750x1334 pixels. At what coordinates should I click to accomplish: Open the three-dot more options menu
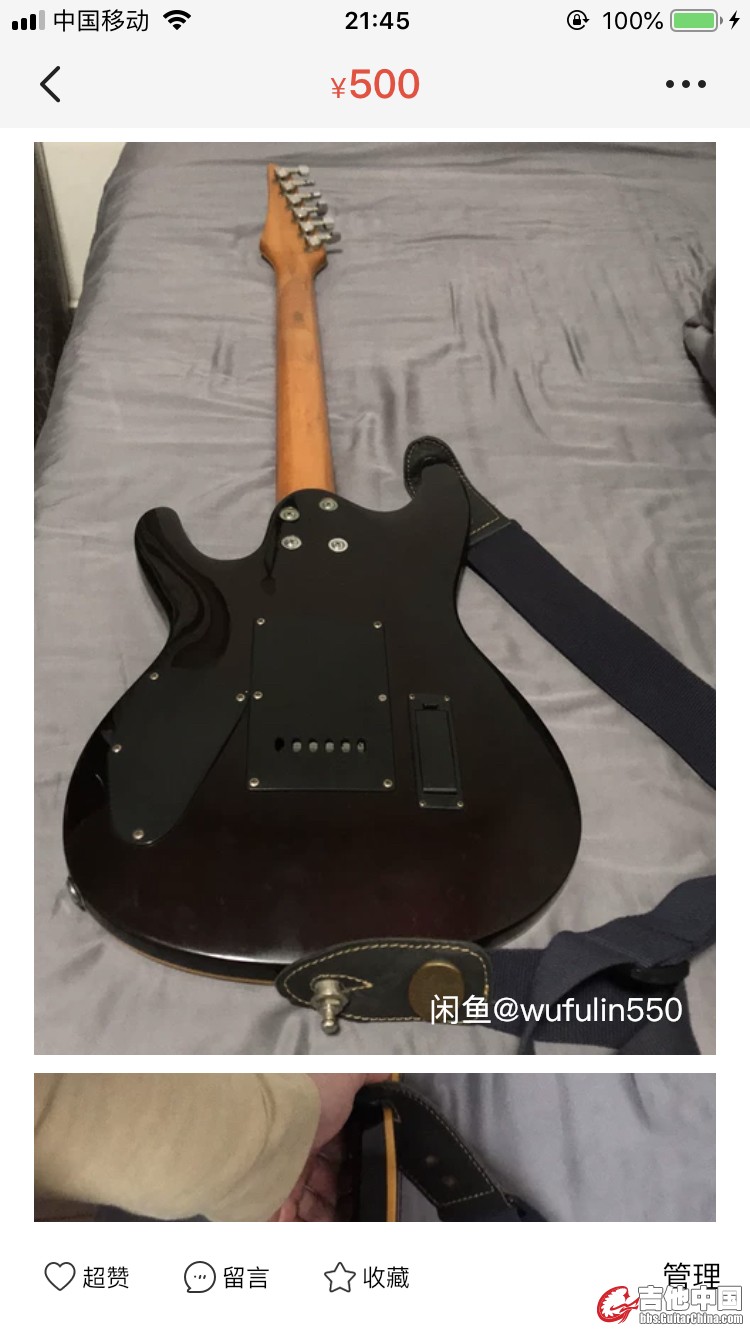tap(685, 85)
